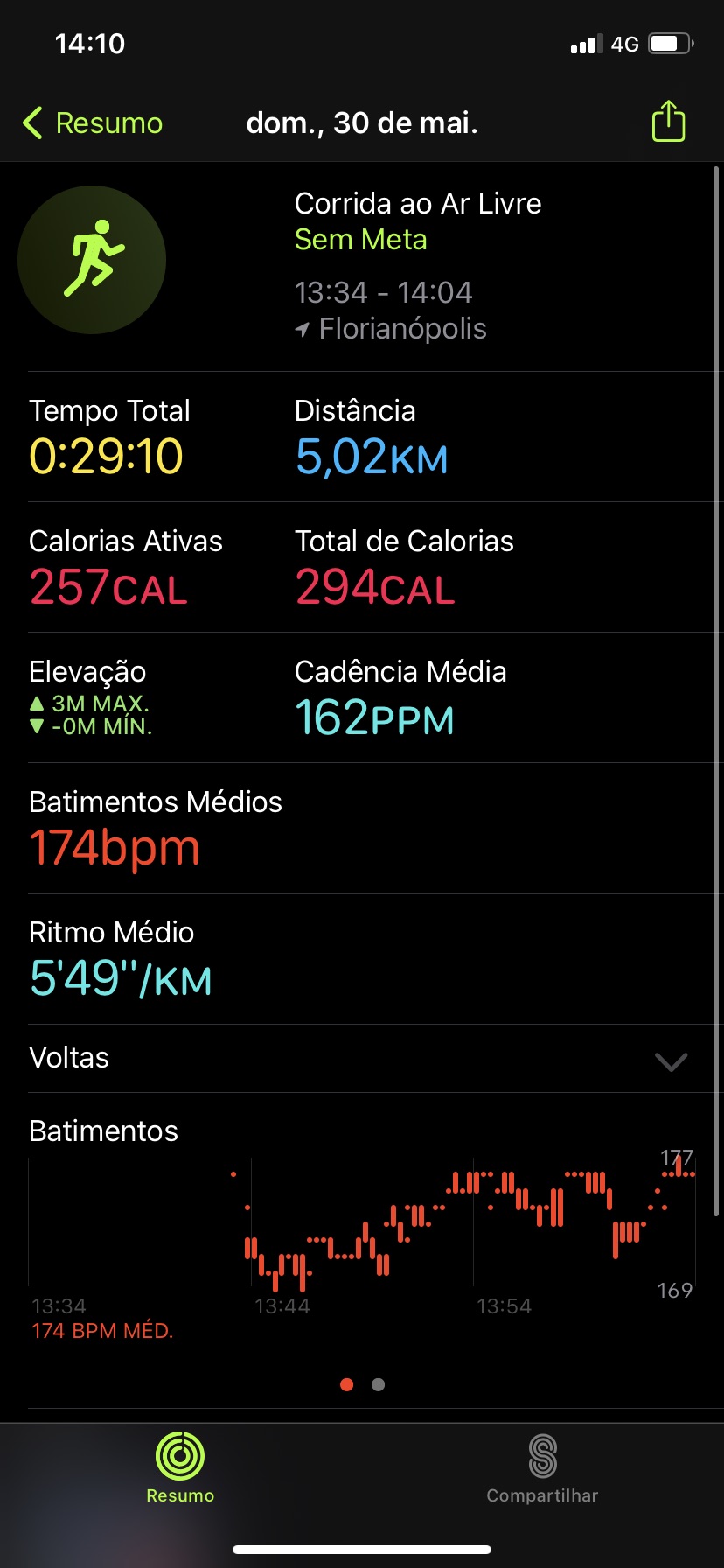The width and height of the screenshot is (724, 1568).
Task: Expand the Voltas section
Action: (x=362, y=1059)
